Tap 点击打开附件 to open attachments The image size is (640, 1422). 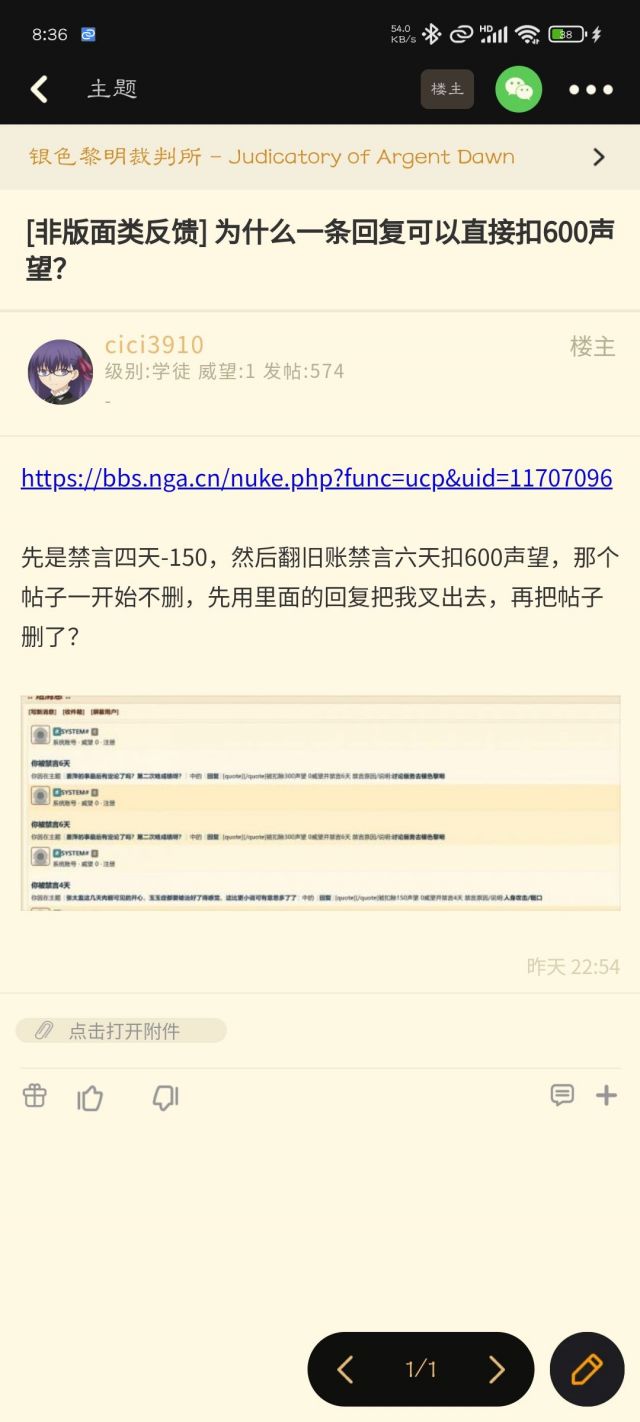121,1030
